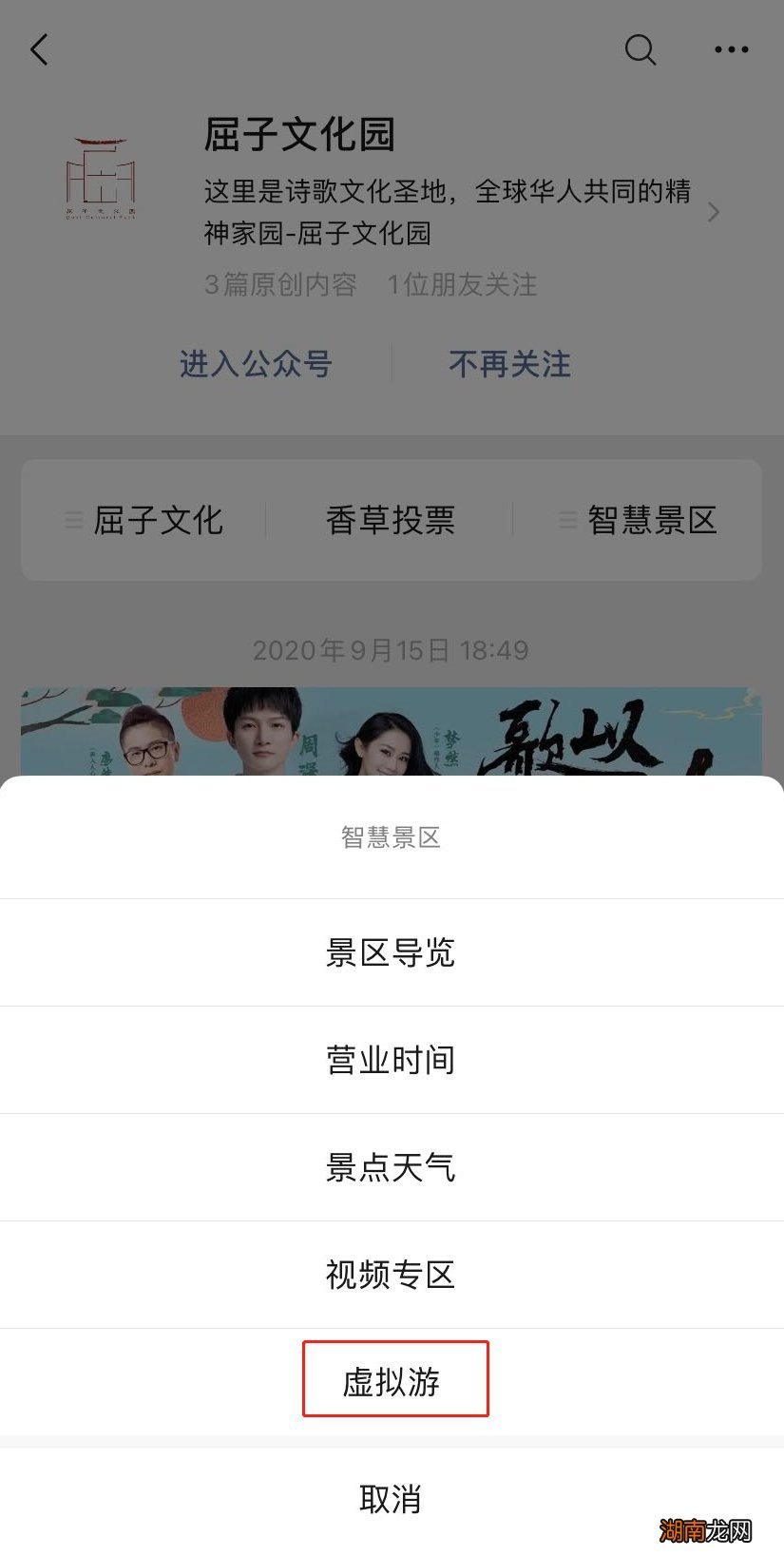The height and width of the screenshot is (1556, 784).
Task: Click the hamburger icon beside 智慧景区
Action: (567, 520)
